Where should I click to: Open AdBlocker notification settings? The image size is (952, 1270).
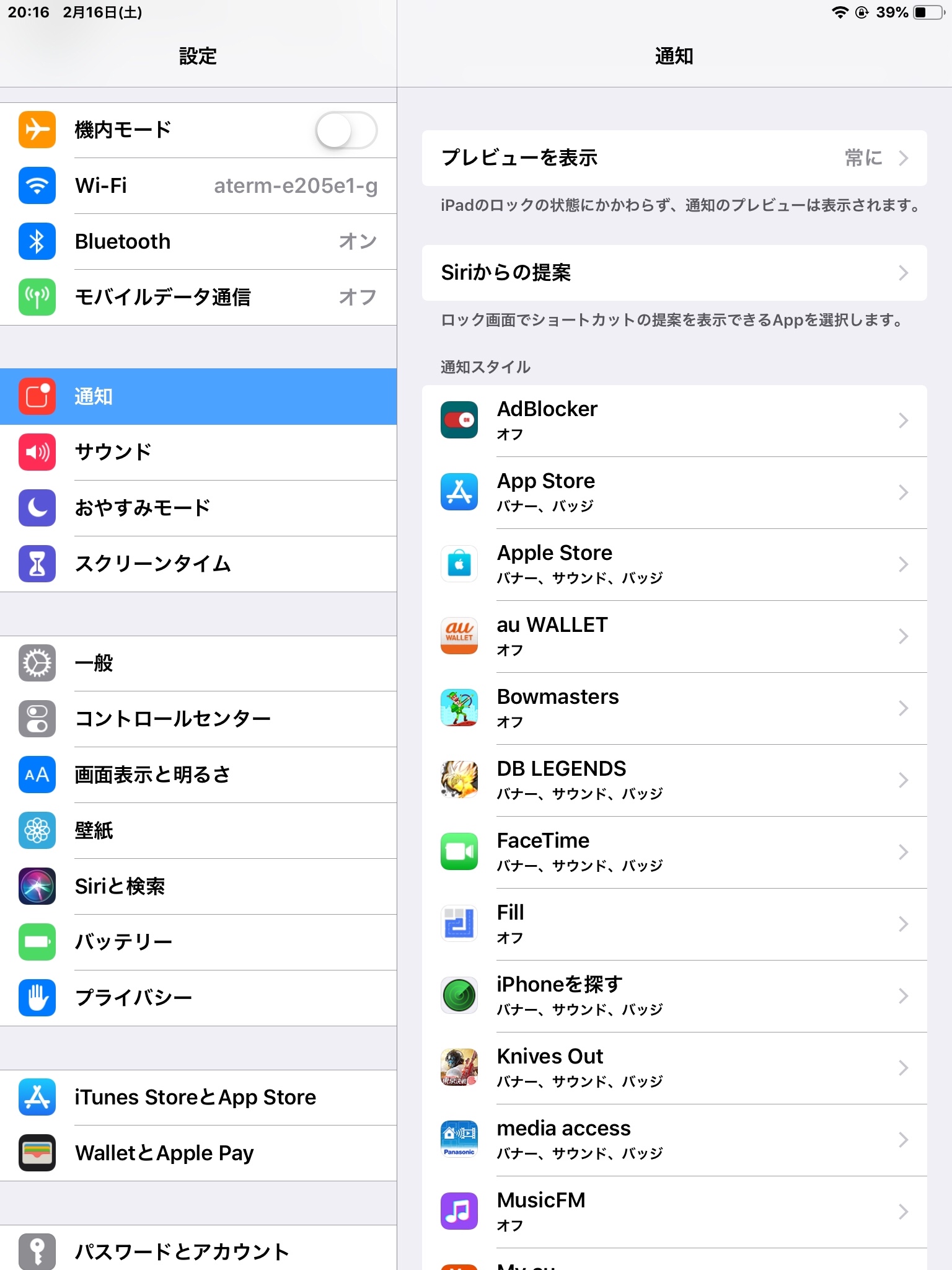click(674, 420)
